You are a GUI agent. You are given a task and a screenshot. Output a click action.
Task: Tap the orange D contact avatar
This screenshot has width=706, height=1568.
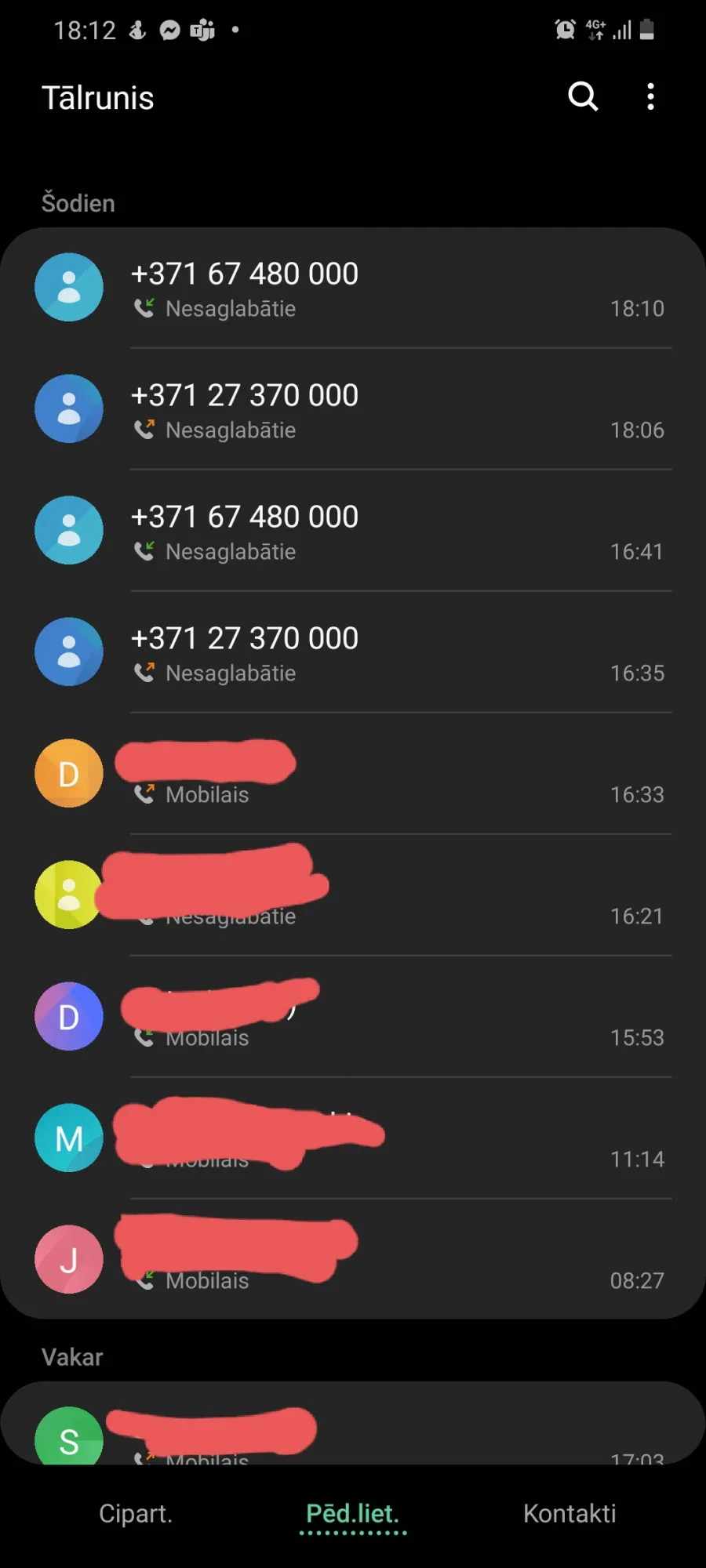pyautogui.click(x=69, y=773)
